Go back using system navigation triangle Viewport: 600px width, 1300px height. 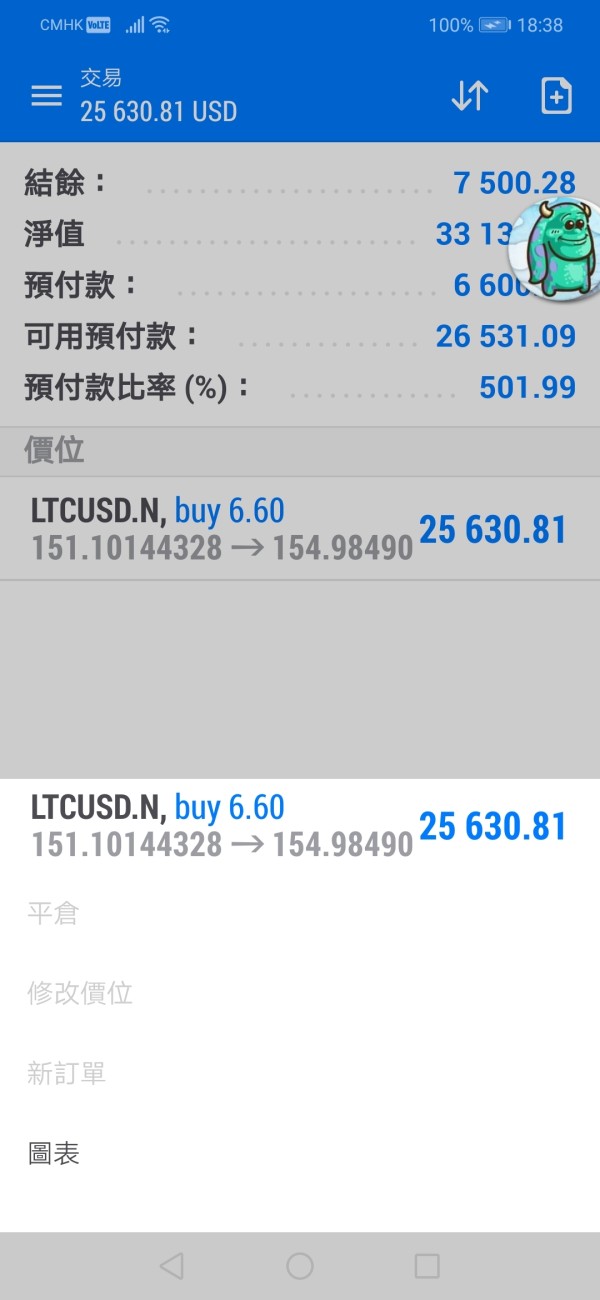point(171,1266)
